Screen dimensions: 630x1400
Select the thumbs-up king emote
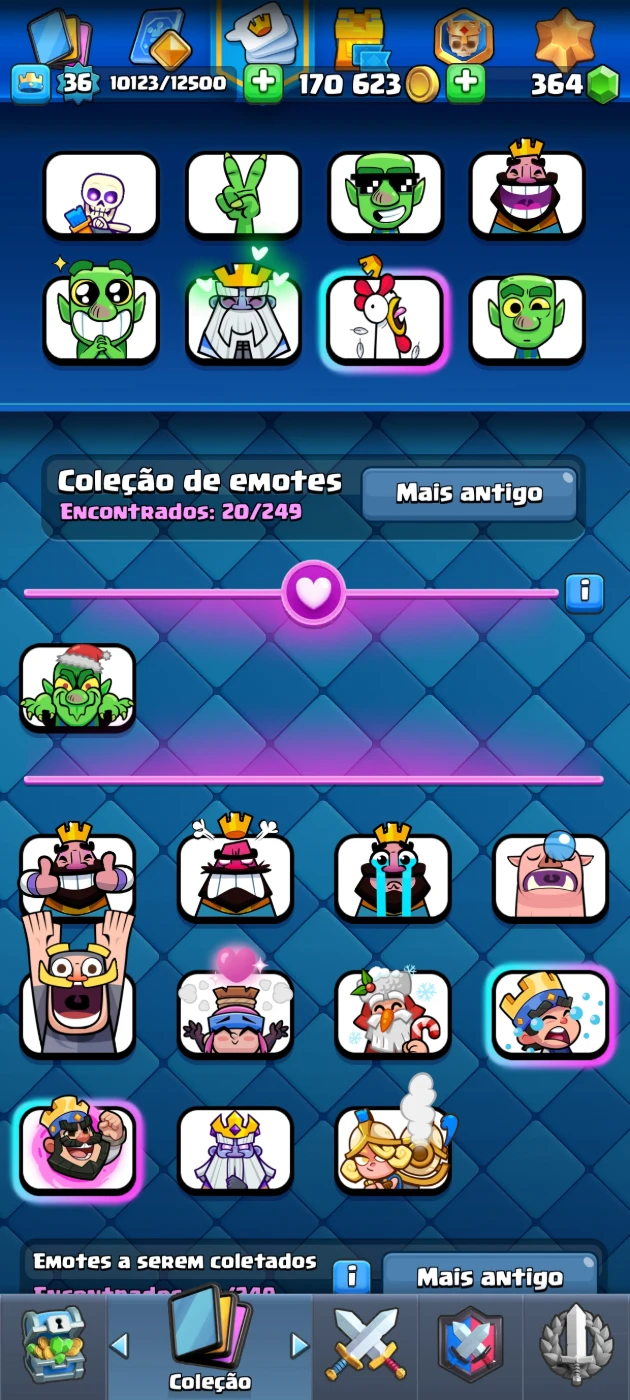click(78, 877)
